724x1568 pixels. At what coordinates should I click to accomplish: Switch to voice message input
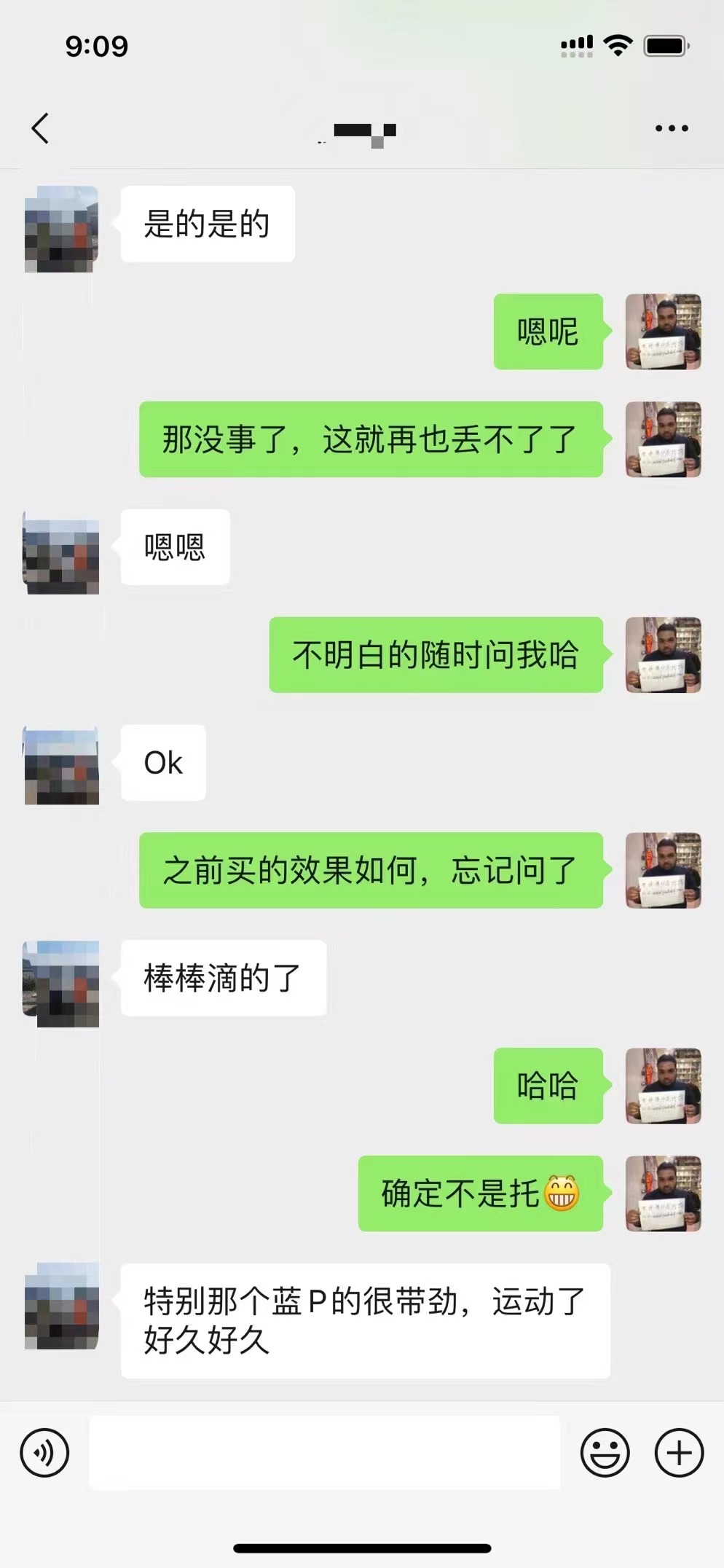[44, 1452]
